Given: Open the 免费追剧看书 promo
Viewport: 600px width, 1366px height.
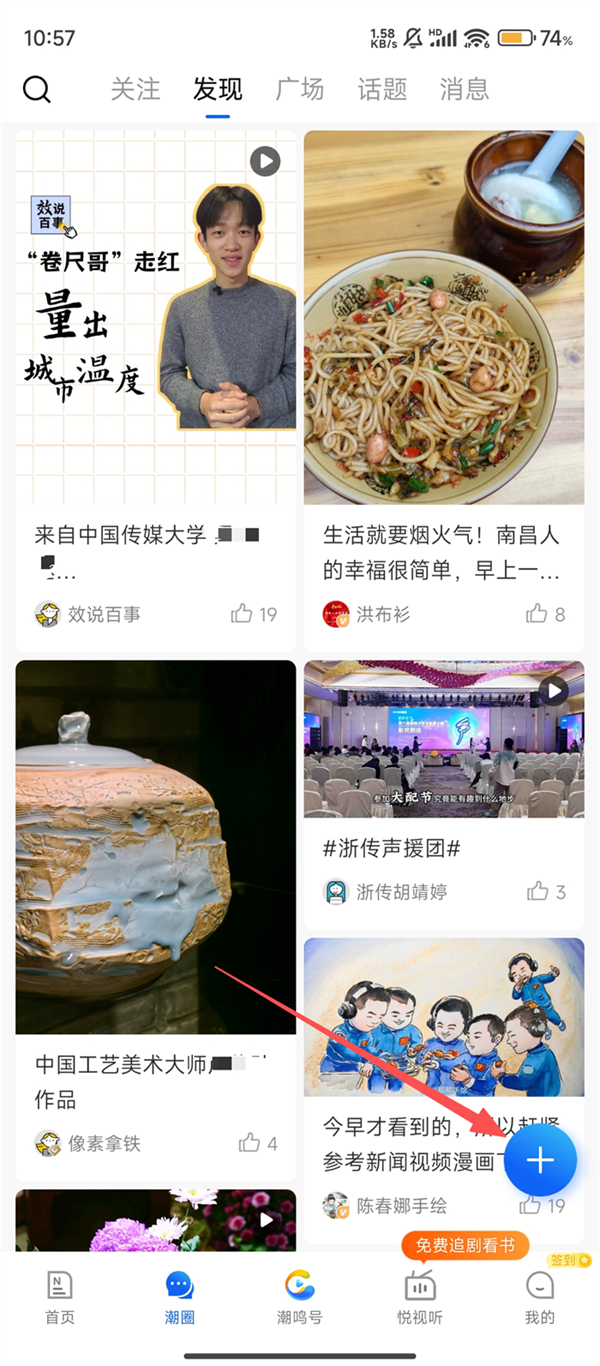Looking at the screenshot, I should (x=465, y=1246).
